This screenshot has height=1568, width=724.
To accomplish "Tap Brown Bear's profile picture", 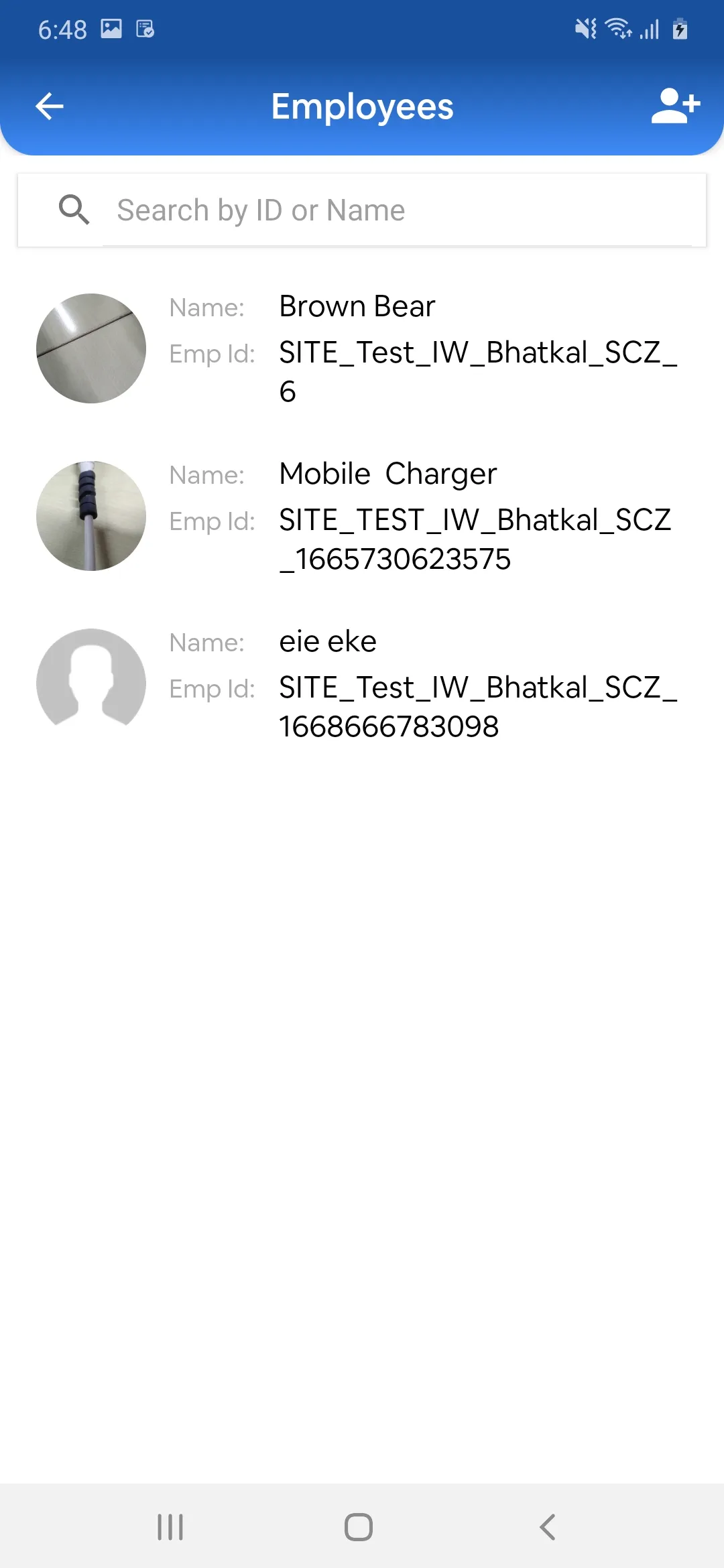I will (x=91, y=348).
